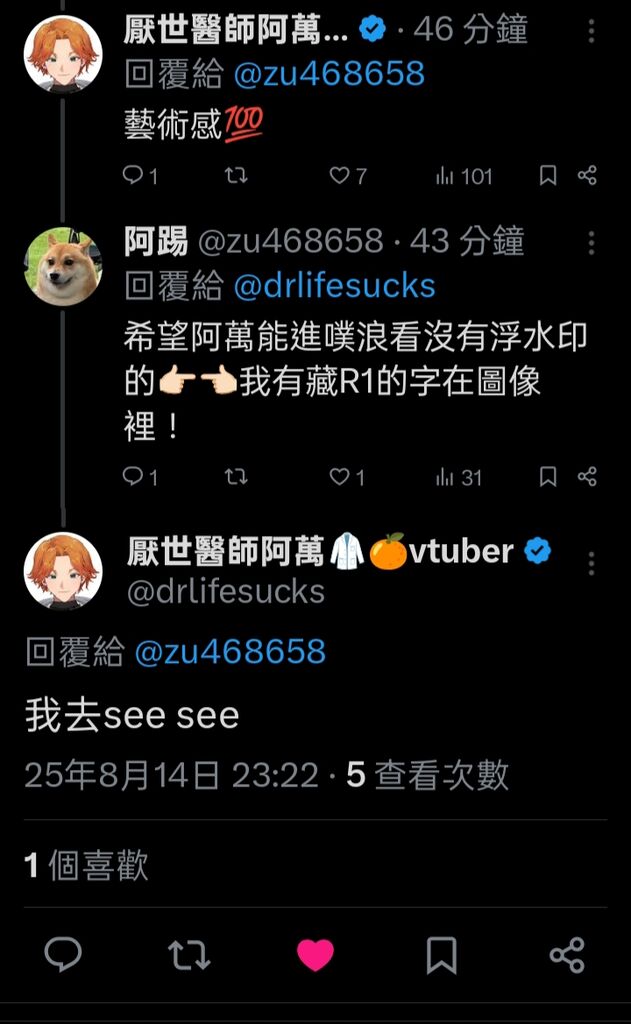
Task: View who liked via 1 個喜歡
Action: pos(86,865)
